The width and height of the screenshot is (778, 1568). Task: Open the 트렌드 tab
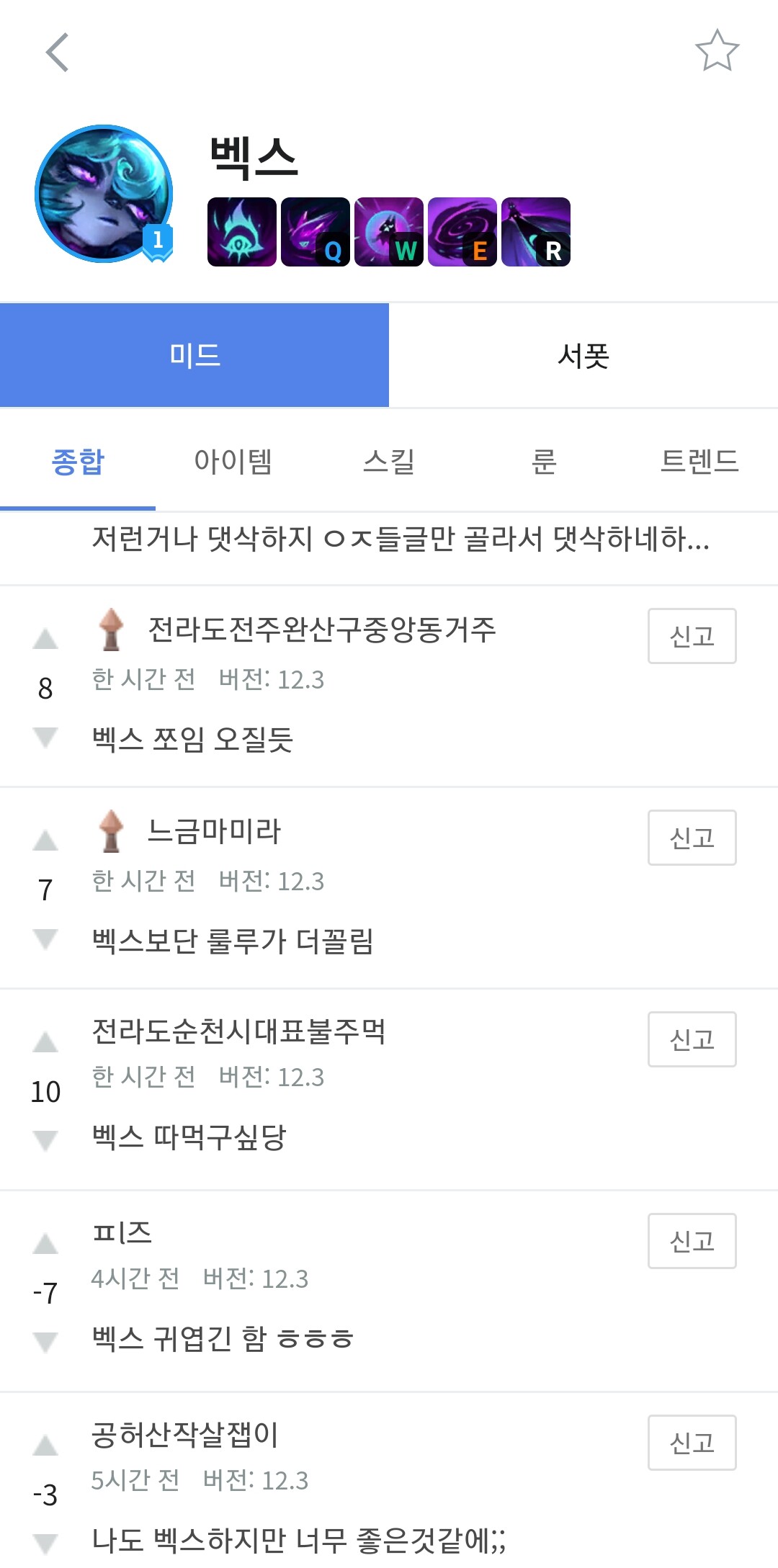click(x=699, y=462)
